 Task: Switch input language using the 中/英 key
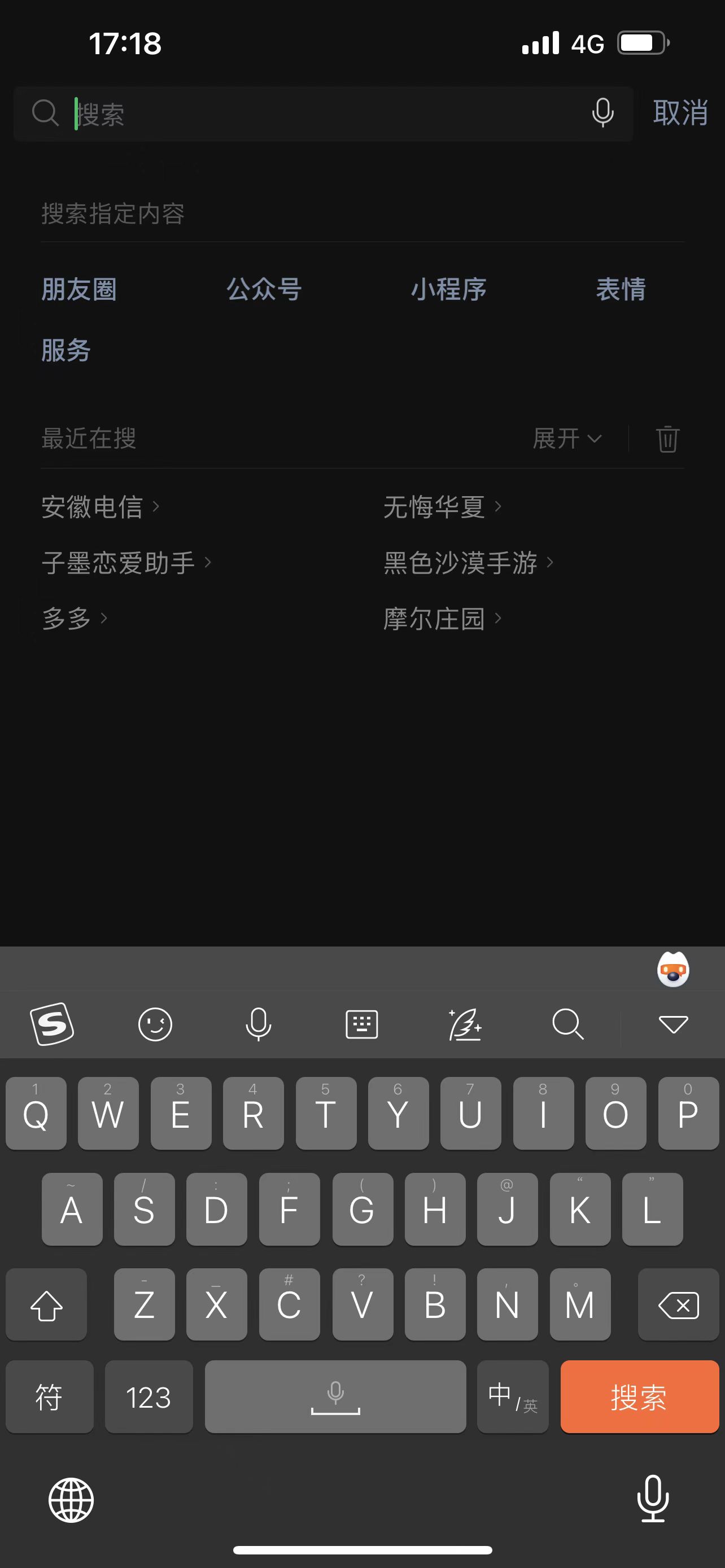(512, 1398)
